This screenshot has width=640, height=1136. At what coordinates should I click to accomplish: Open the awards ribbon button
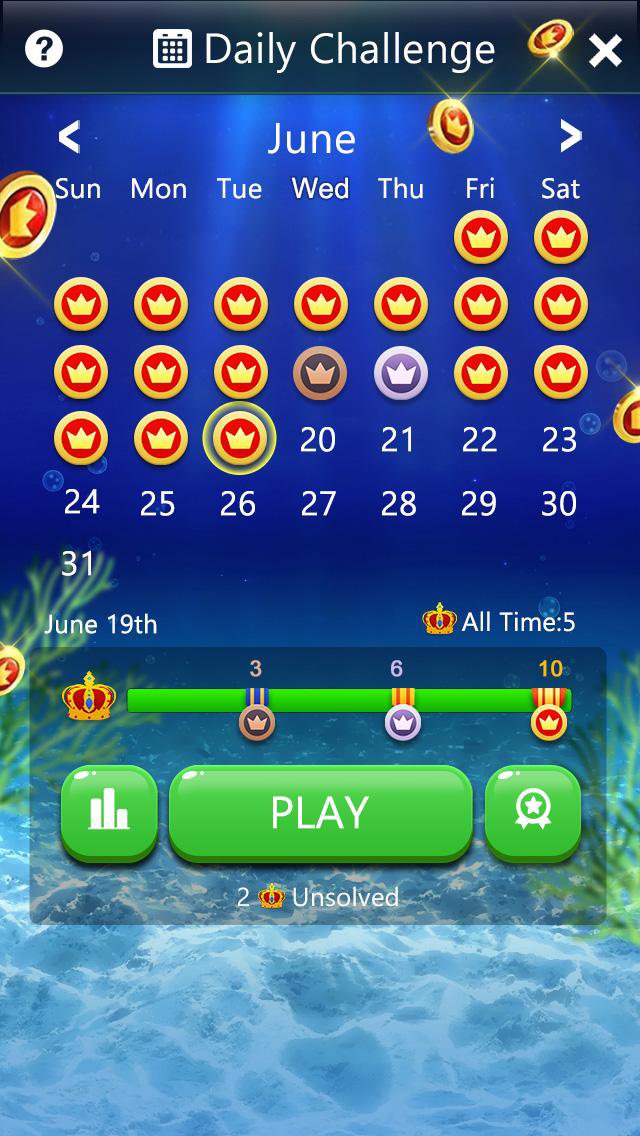tap(532, 813)
